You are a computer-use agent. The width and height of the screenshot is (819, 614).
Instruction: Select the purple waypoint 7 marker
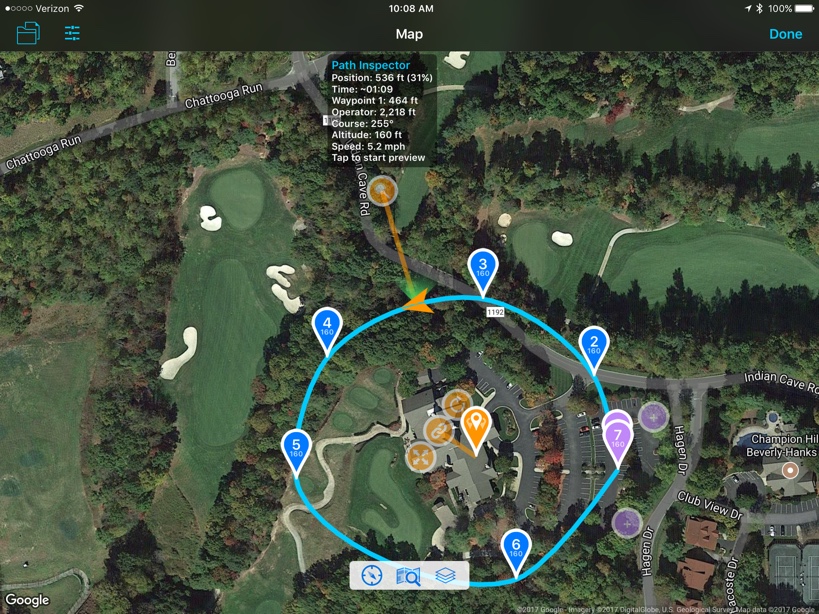[x=618, y=438]
